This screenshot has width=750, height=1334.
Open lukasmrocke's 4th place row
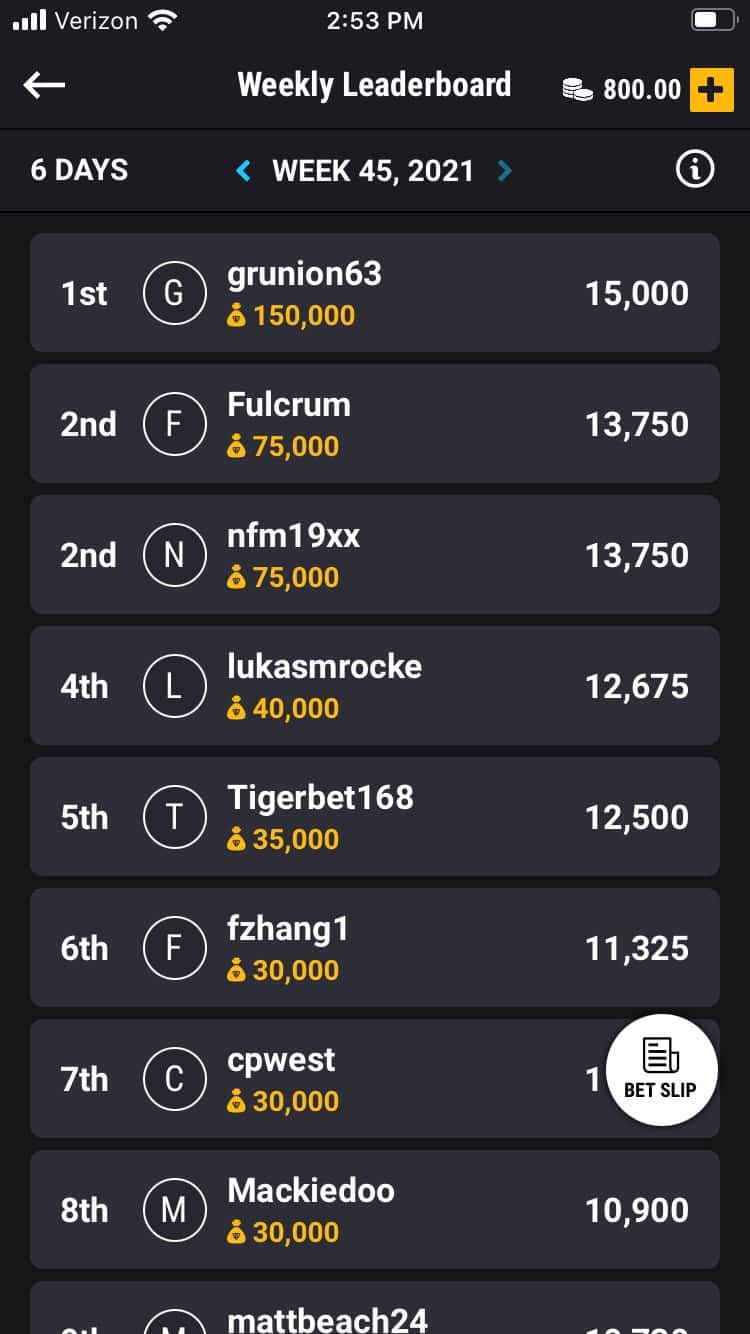pyautogui.click(x=375, y=685)
